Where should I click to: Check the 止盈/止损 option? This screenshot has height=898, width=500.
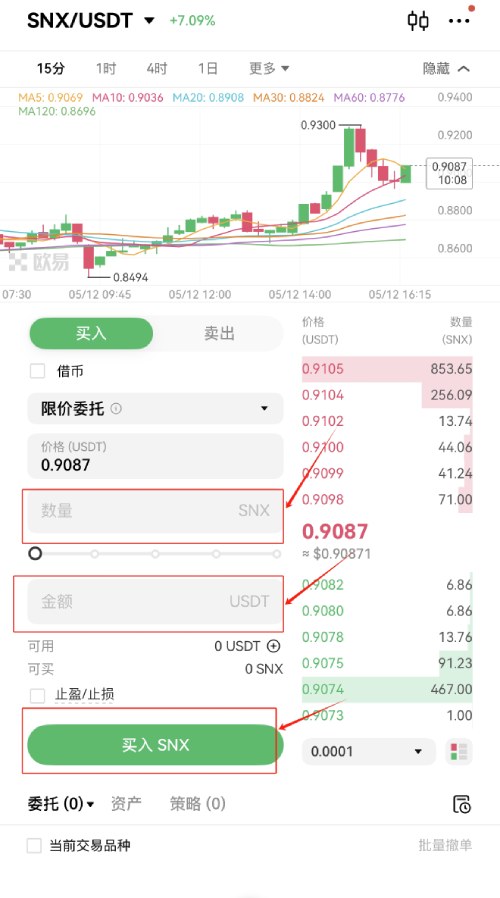(x=37, y=695)
